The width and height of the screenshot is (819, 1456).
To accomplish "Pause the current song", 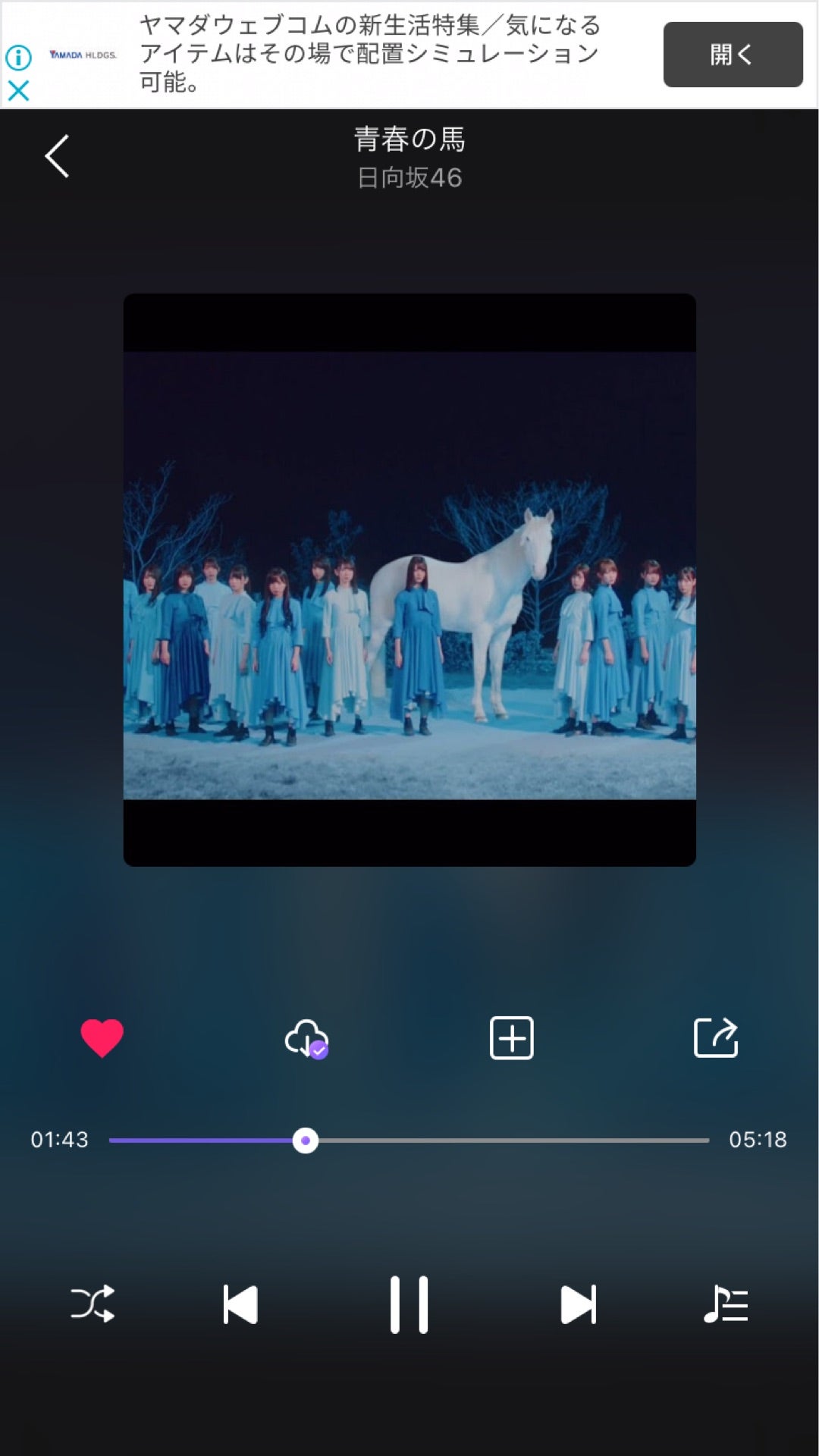I will coord(409,1304).
